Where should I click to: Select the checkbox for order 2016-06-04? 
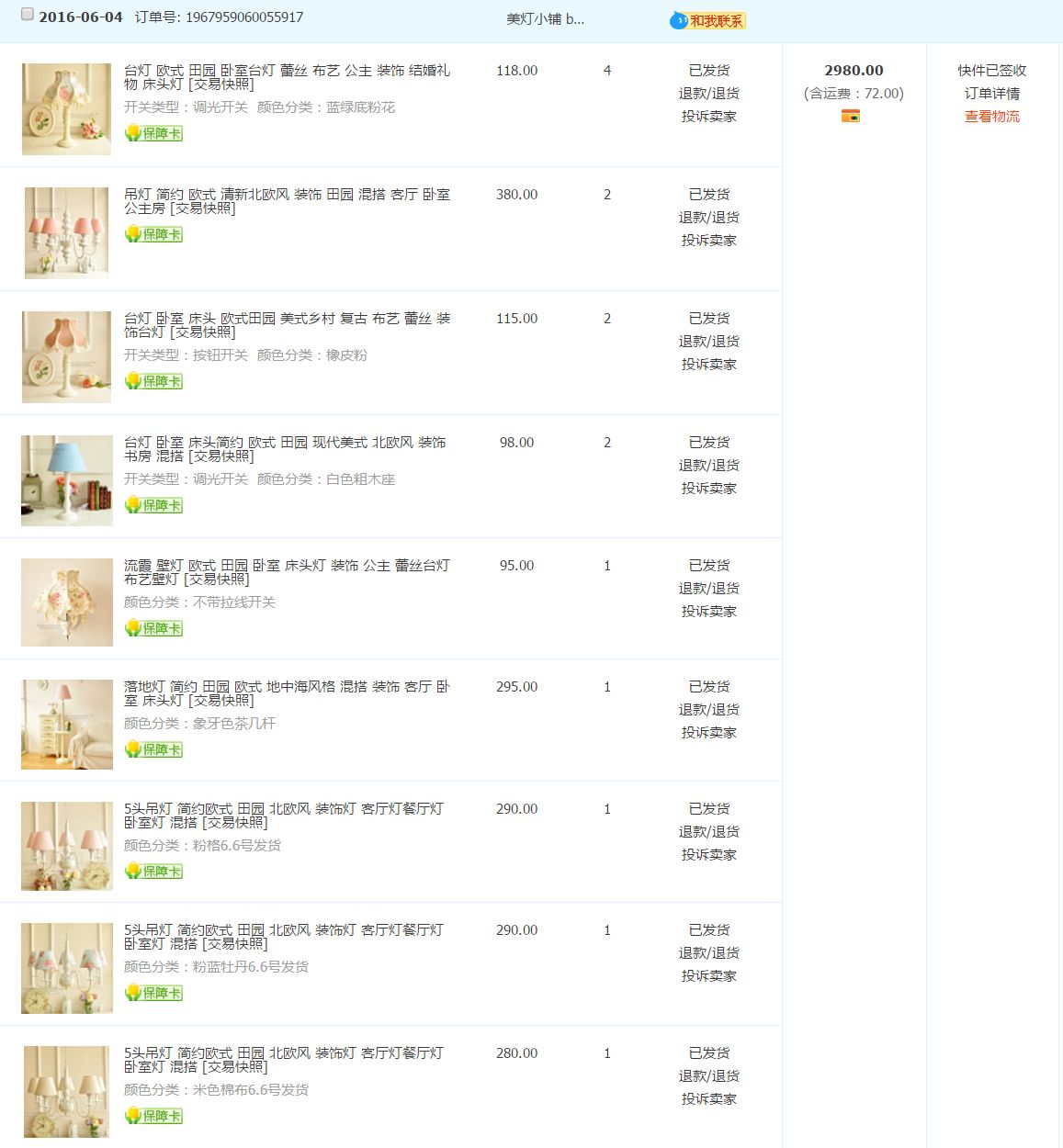[28, 15]
